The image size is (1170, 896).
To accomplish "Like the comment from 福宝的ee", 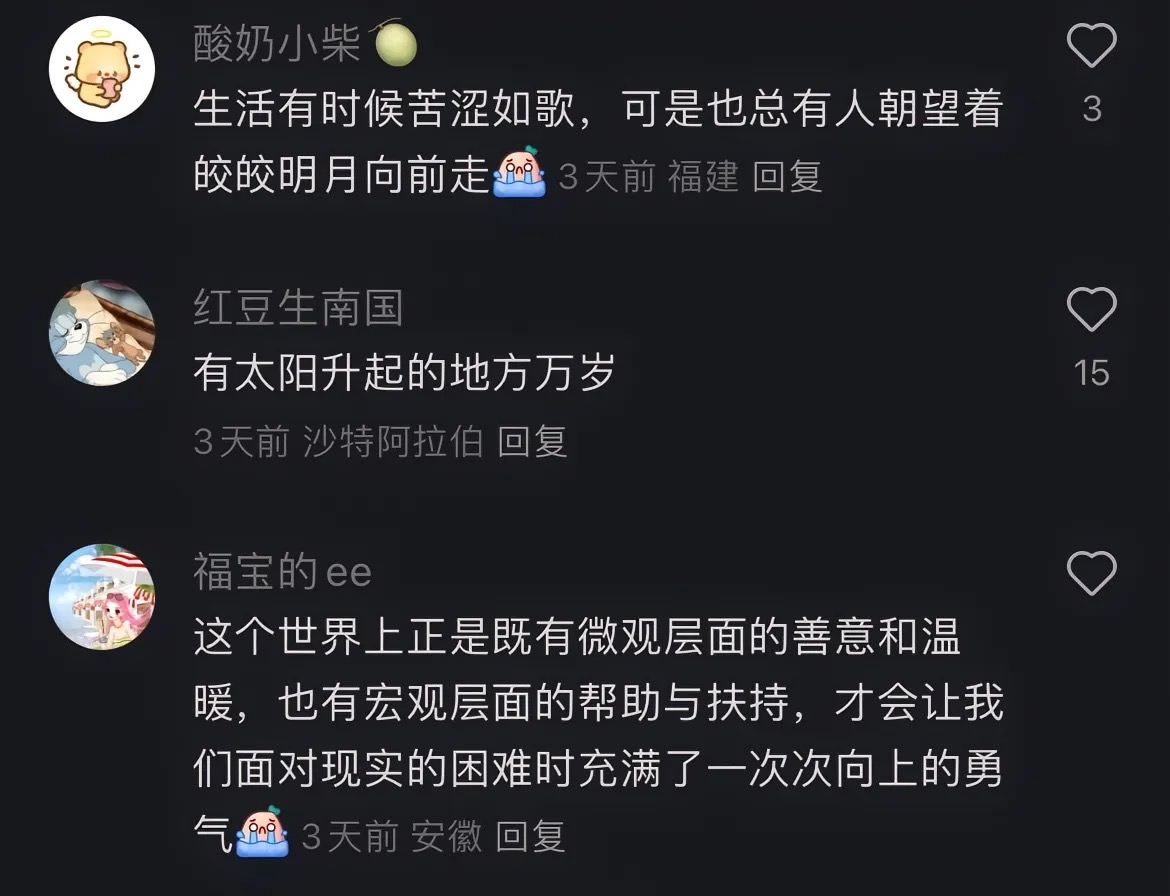I will pos(1091,574).
